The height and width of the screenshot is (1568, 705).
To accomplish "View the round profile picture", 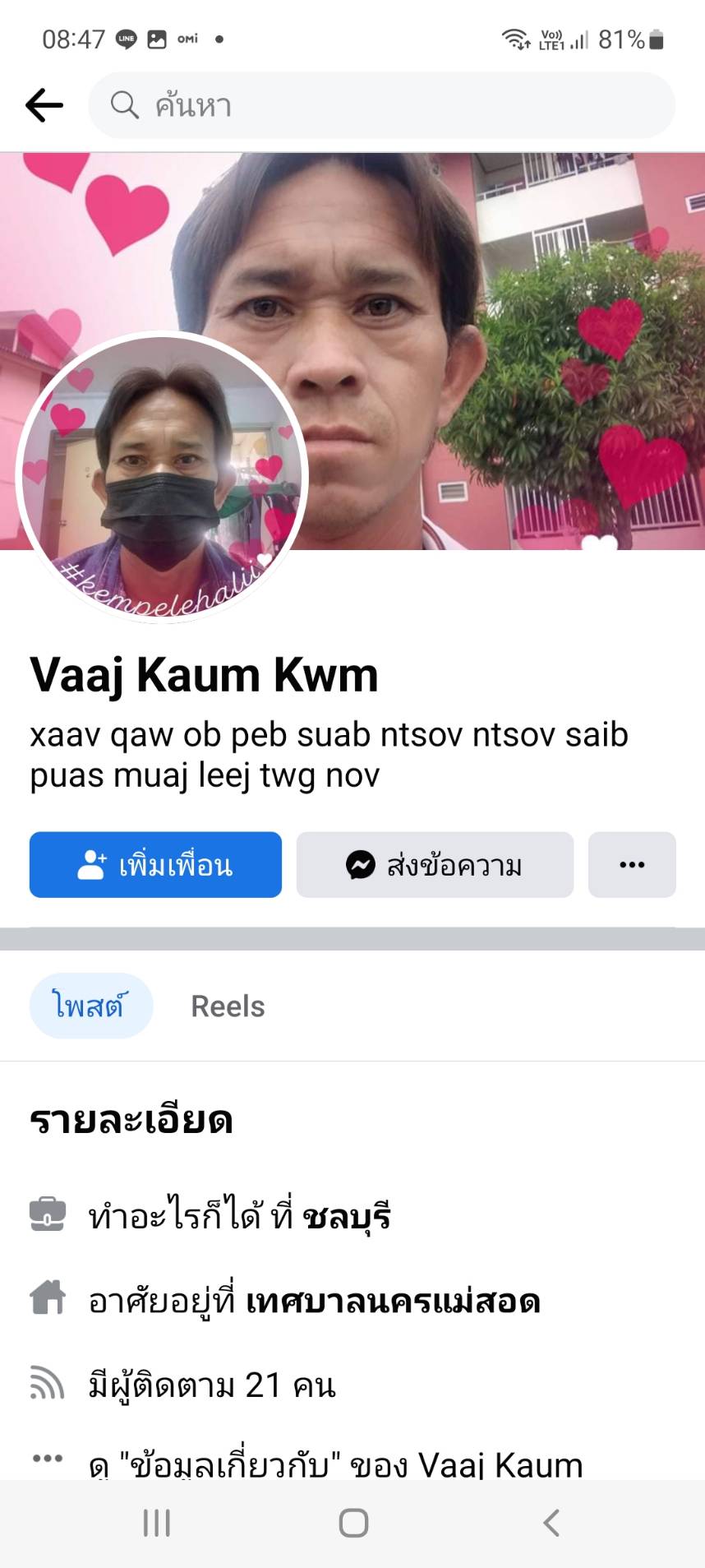I will coord(162,477).
